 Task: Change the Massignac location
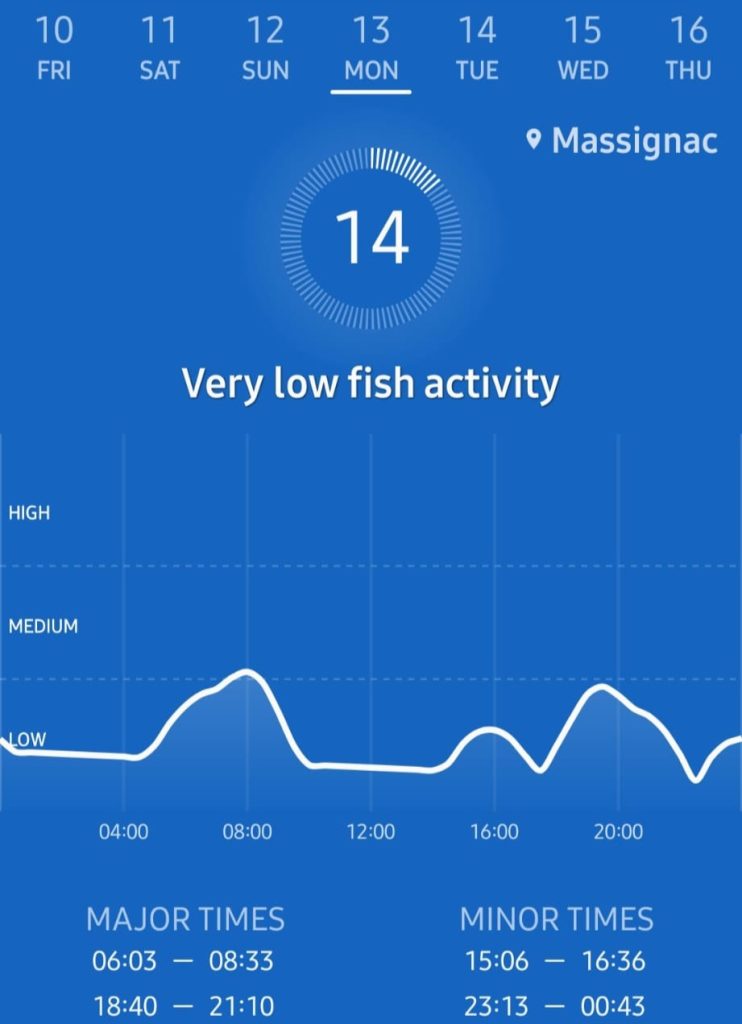[622, 141]
